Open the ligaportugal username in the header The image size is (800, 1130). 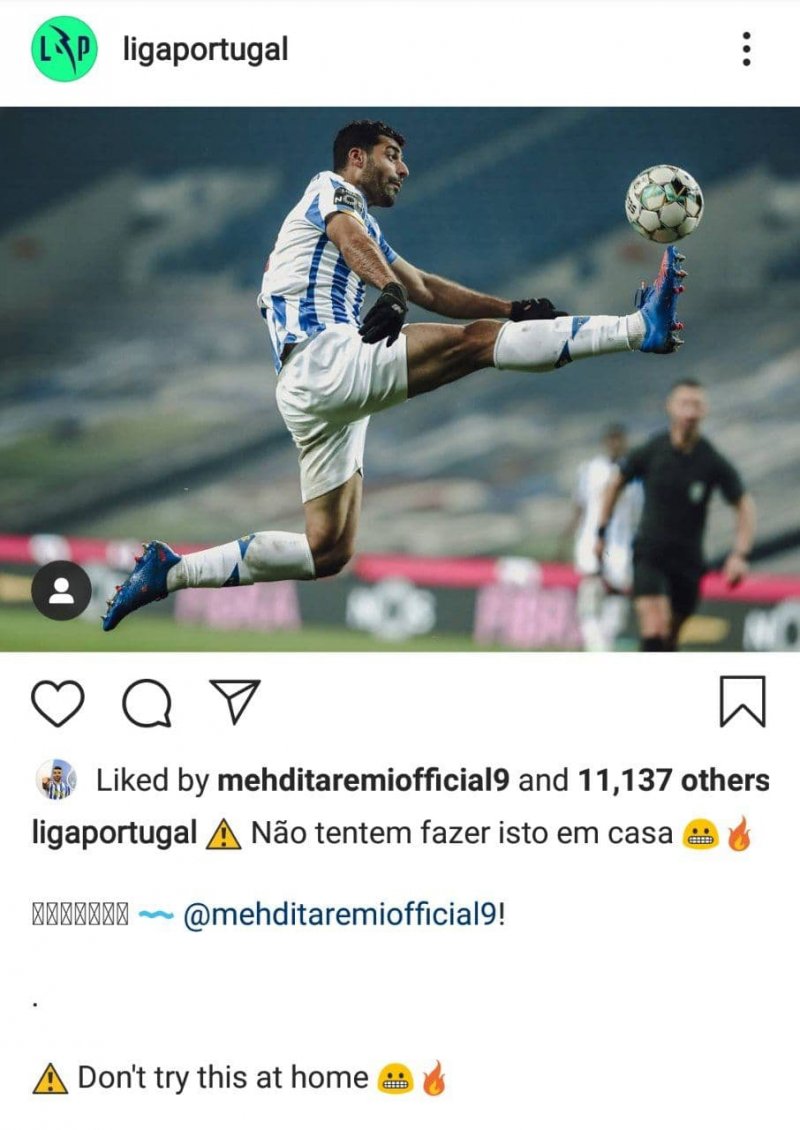pyautogui.click(x=205, y=49)
